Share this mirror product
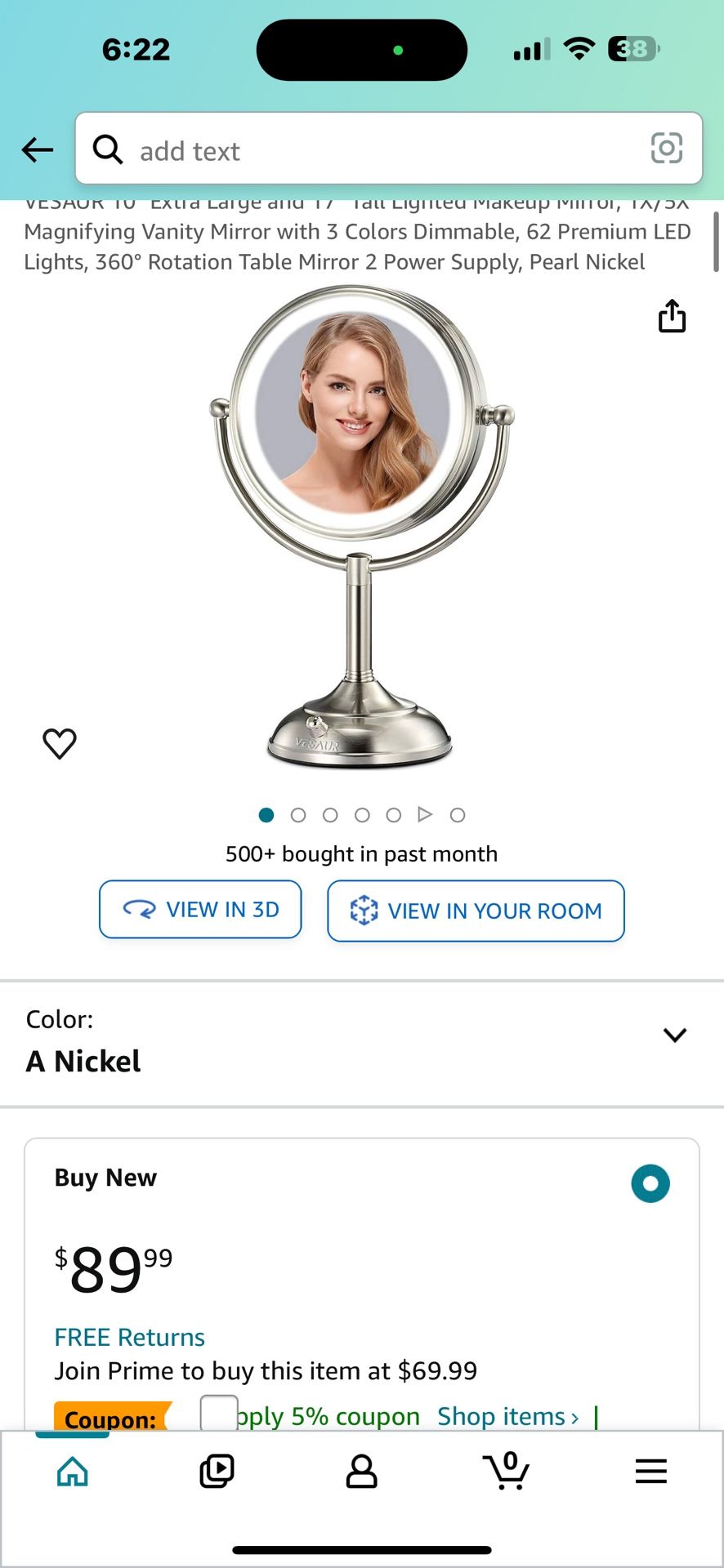This screenshot has height=1568, width=724. click(x=672, y=317)
